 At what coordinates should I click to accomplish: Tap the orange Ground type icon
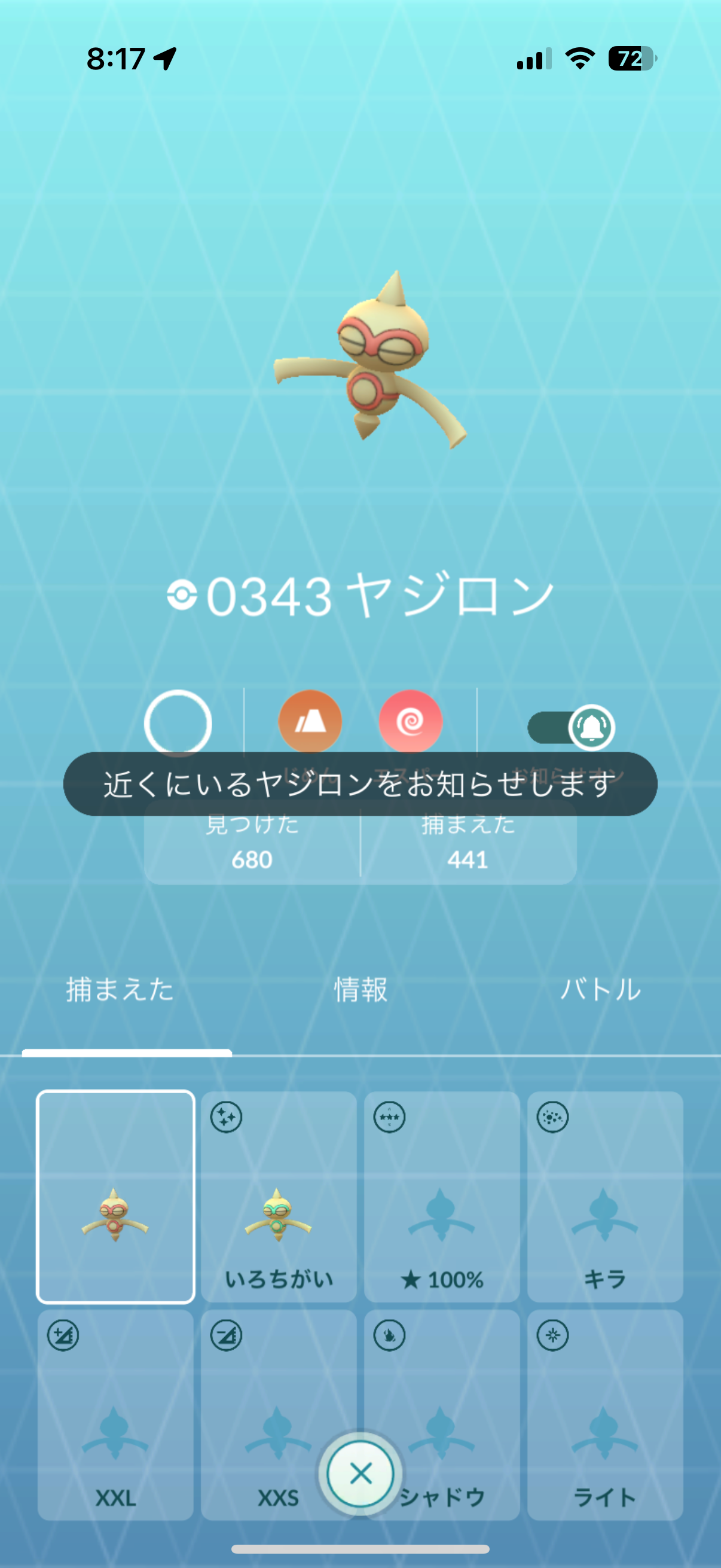pos(310,722)
